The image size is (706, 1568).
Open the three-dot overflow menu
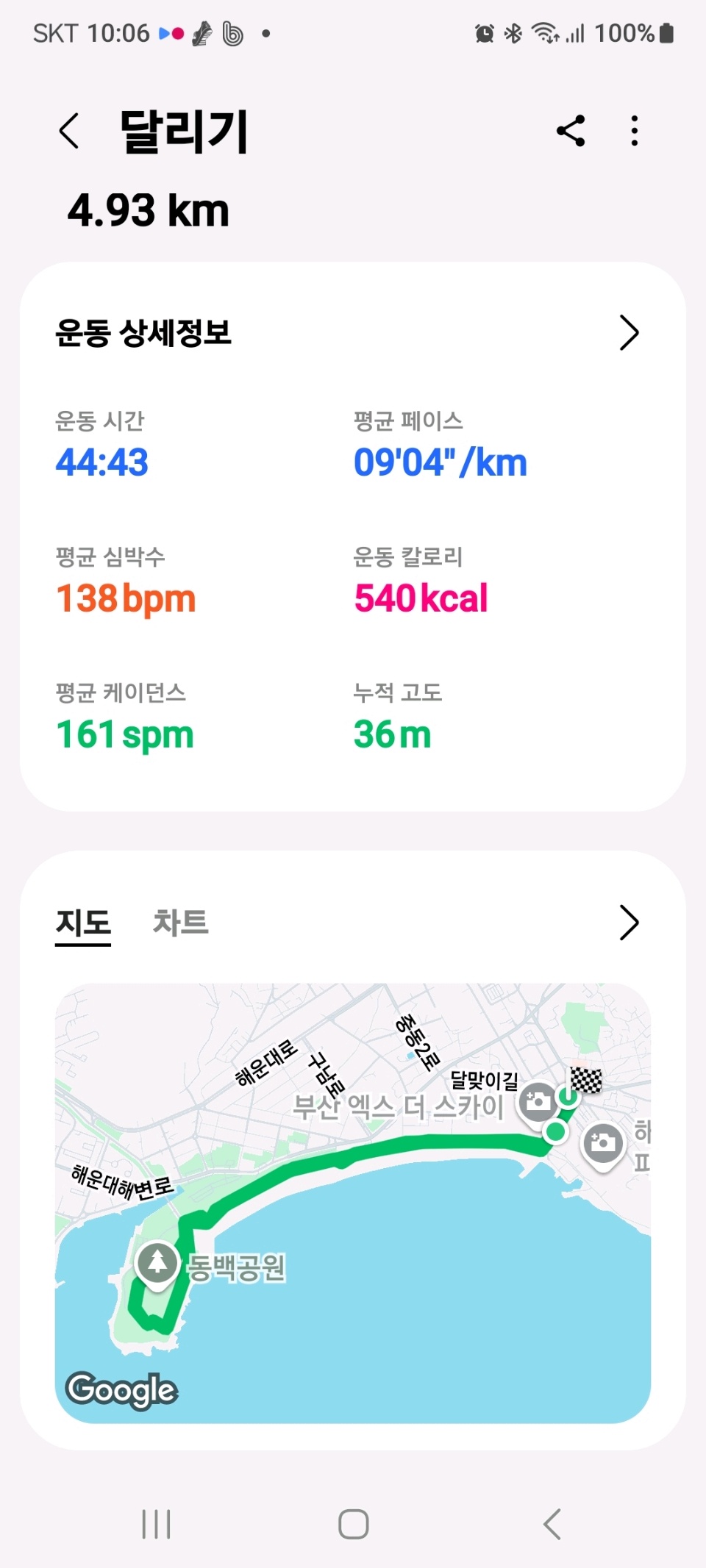coord(634,131)
